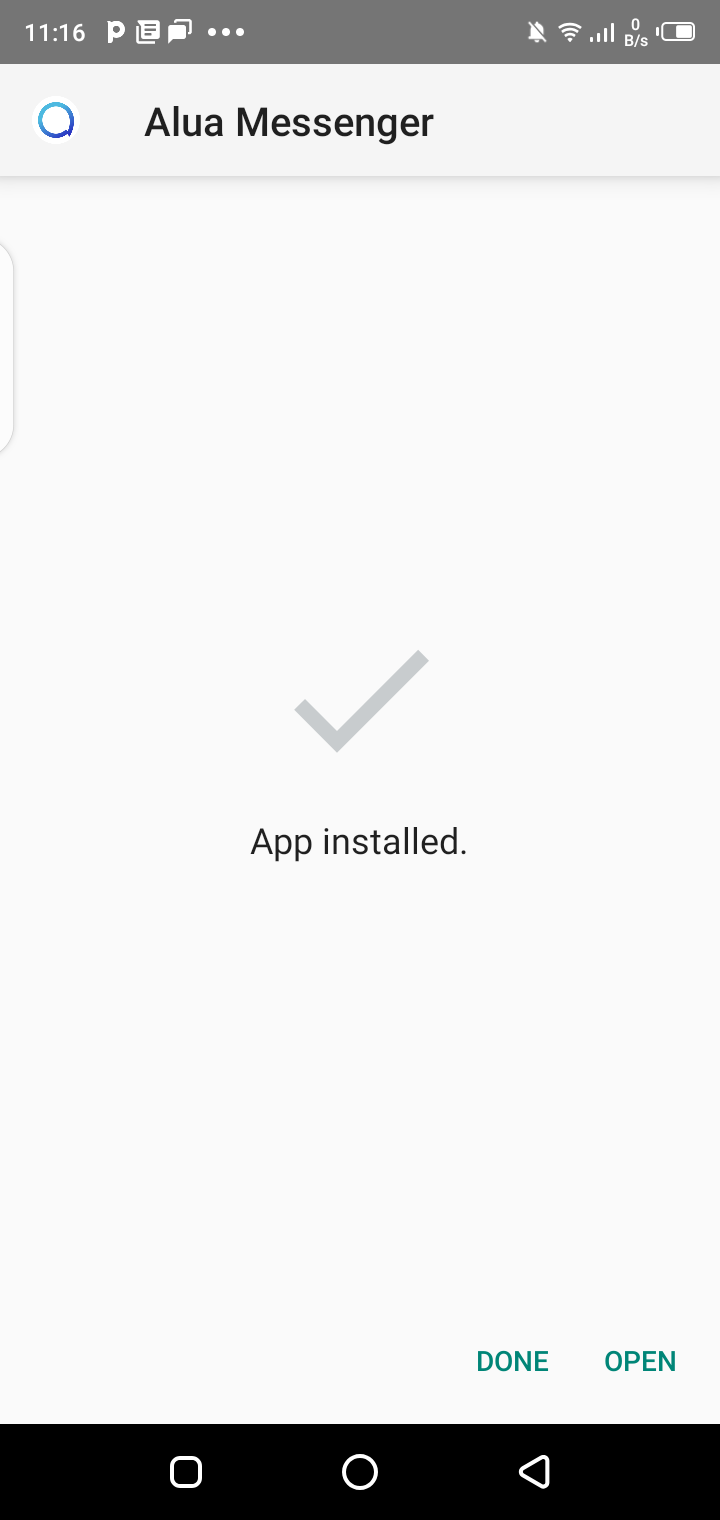The image size is (720, 1520).
Task: Go back with the system back button
Action: click(534, 1471)
